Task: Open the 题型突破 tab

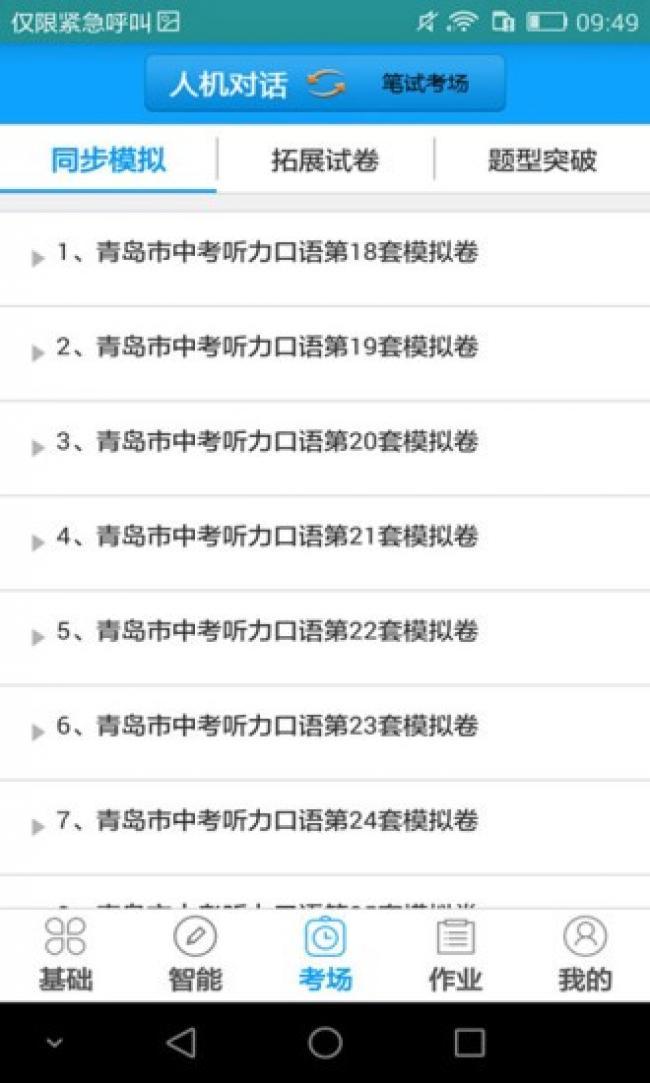Action: tap(542, 160)
